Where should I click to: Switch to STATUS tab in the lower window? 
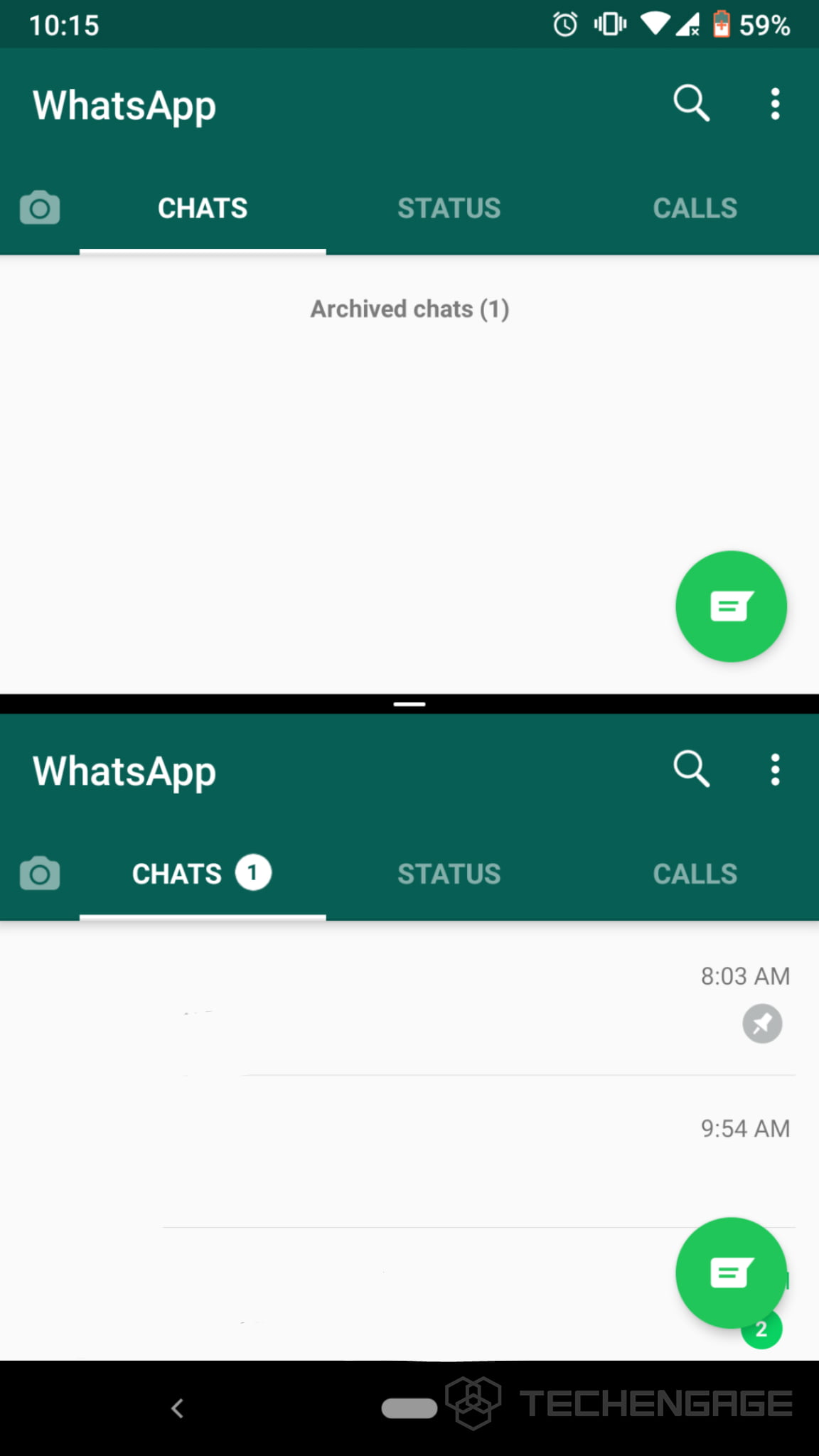click(x=449, y=874)
